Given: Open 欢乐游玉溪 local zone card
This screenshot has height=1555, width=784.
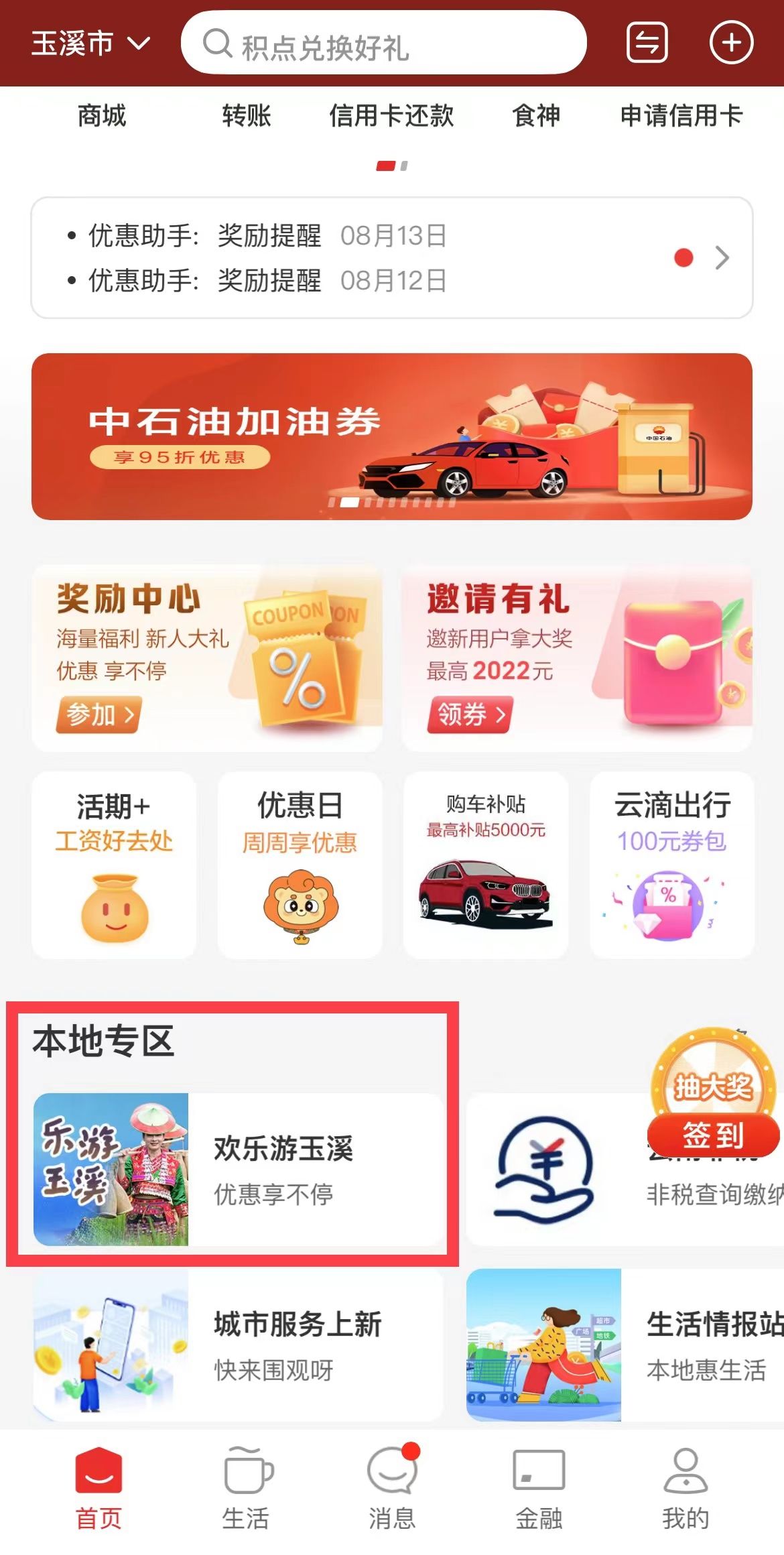Looking at the screenshot, I should click(x=238, y=1170).
